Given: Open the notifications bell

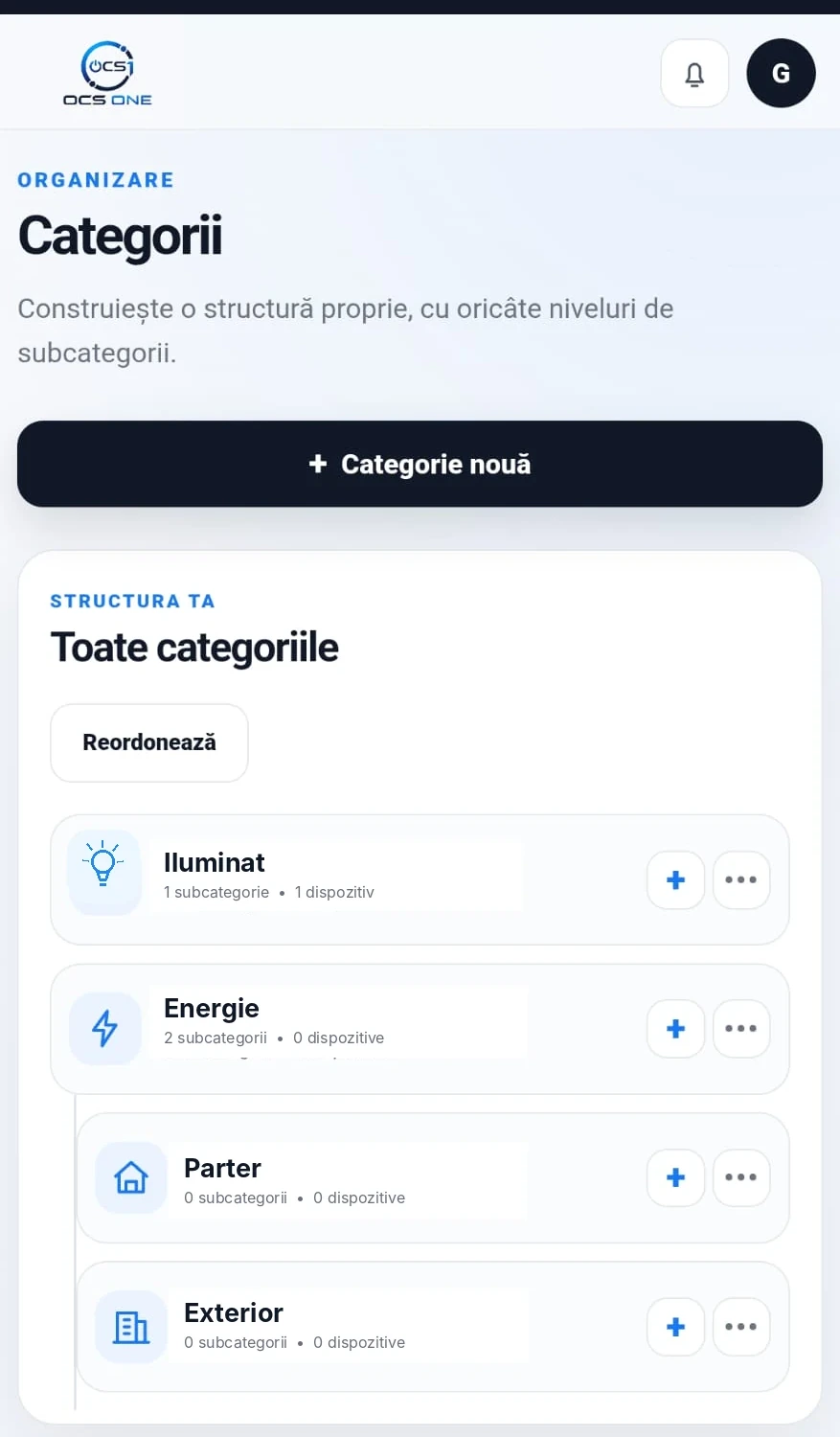Looking at the screenshot, I should 694,73.
